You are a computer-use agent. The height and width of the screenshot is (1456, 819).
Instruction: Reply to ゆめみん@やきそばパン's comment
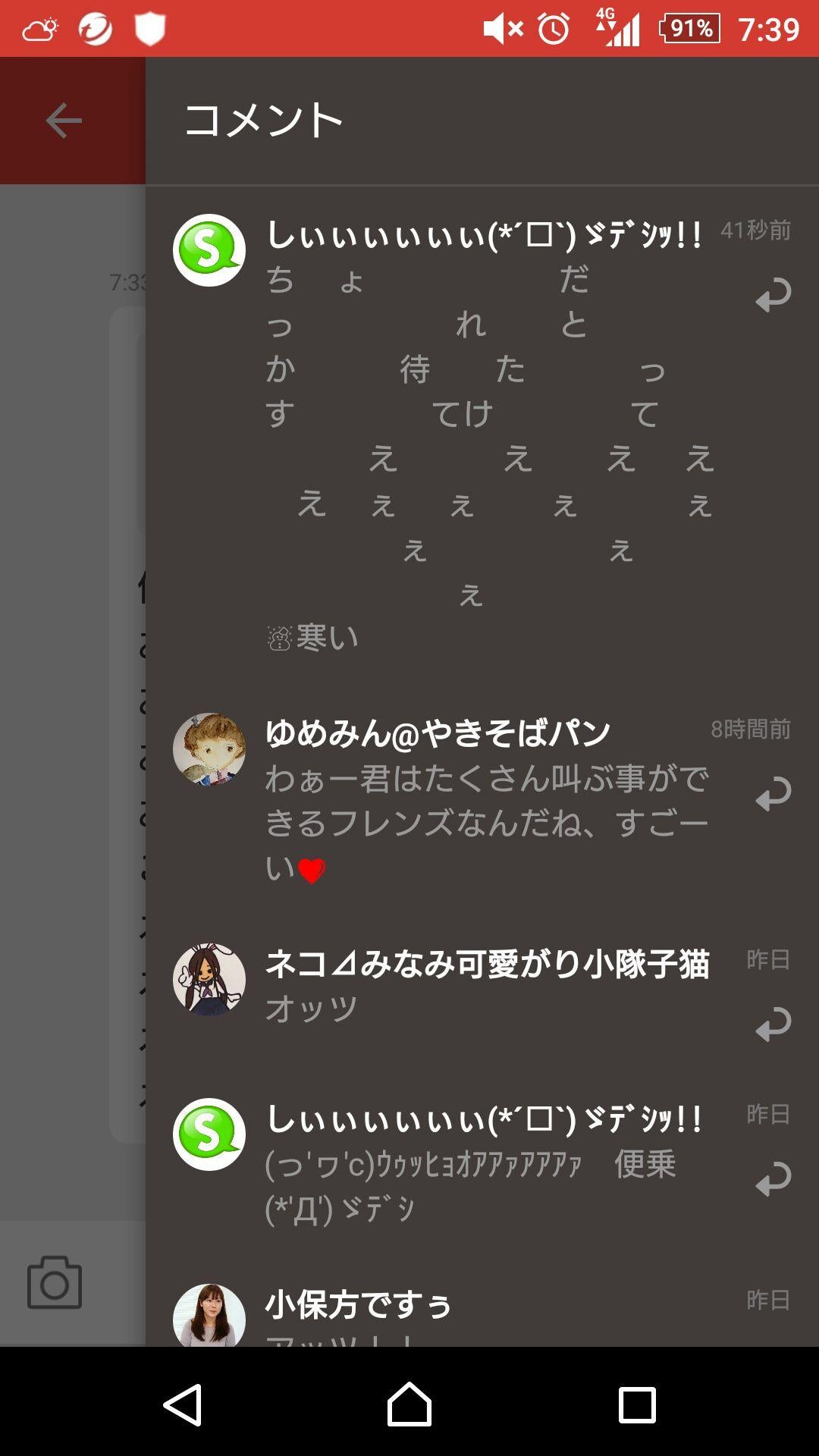point(773,794)
